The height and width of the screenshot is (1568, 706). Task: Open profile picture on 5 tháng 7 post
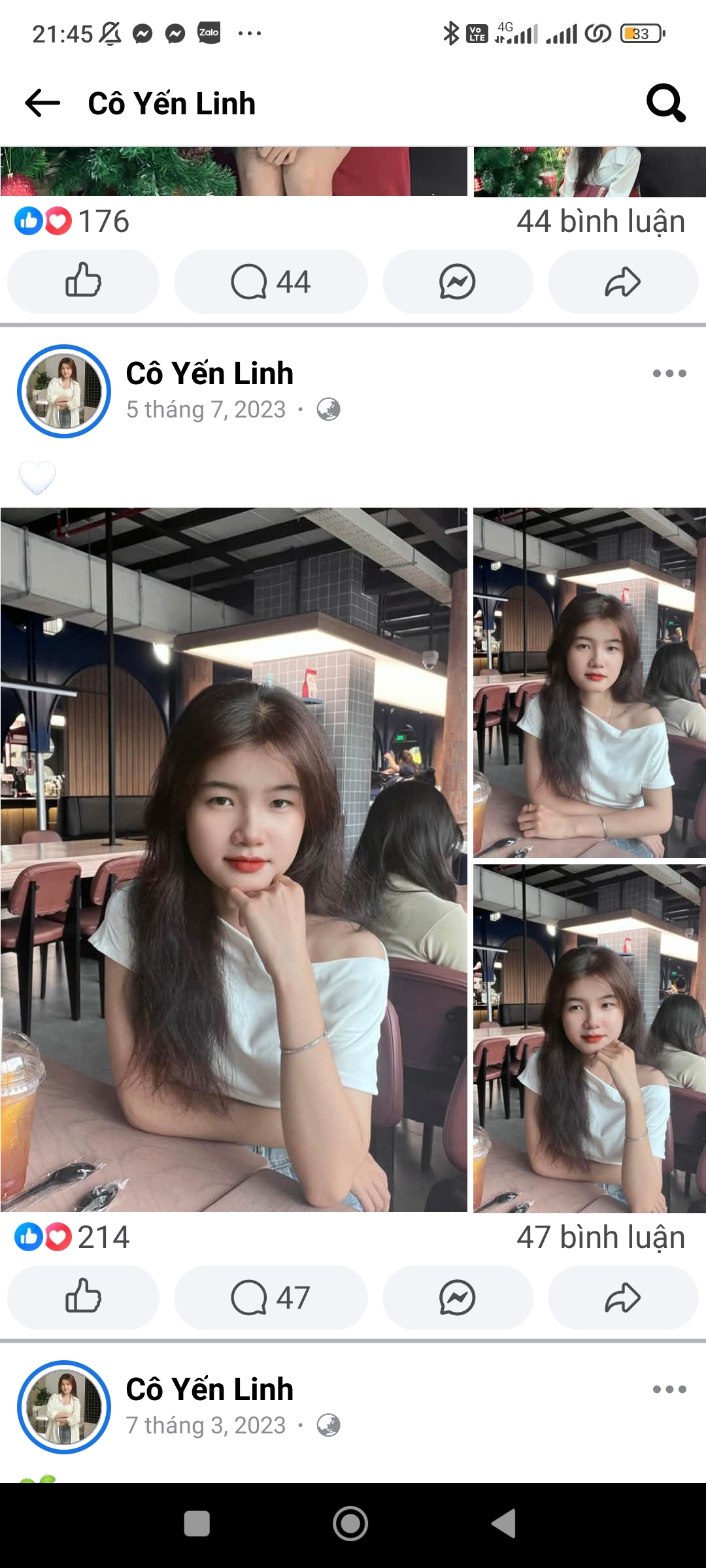point(64,391)
